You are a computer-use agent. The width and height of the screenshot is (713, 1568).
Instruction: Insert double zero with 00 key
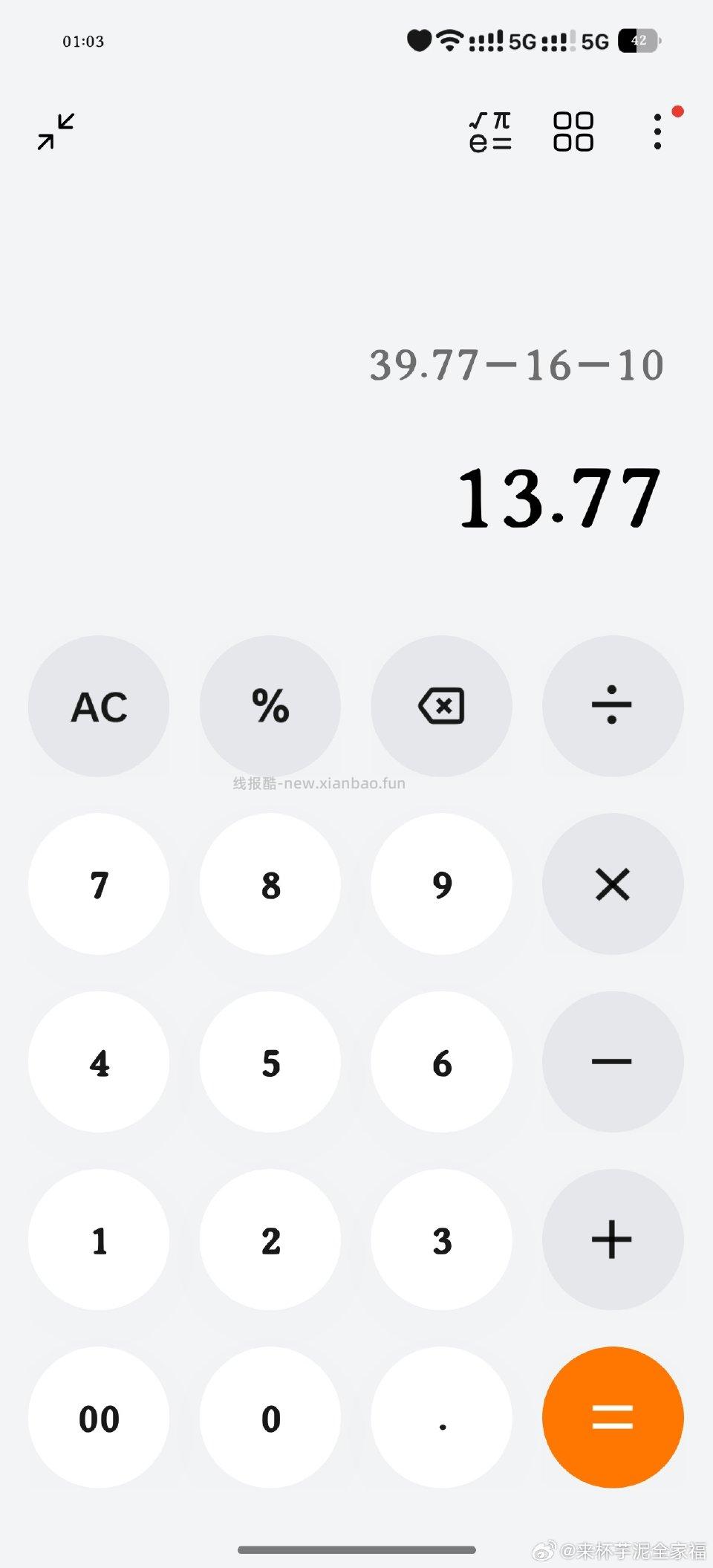pyautogui.click(x=99, y=1417)
